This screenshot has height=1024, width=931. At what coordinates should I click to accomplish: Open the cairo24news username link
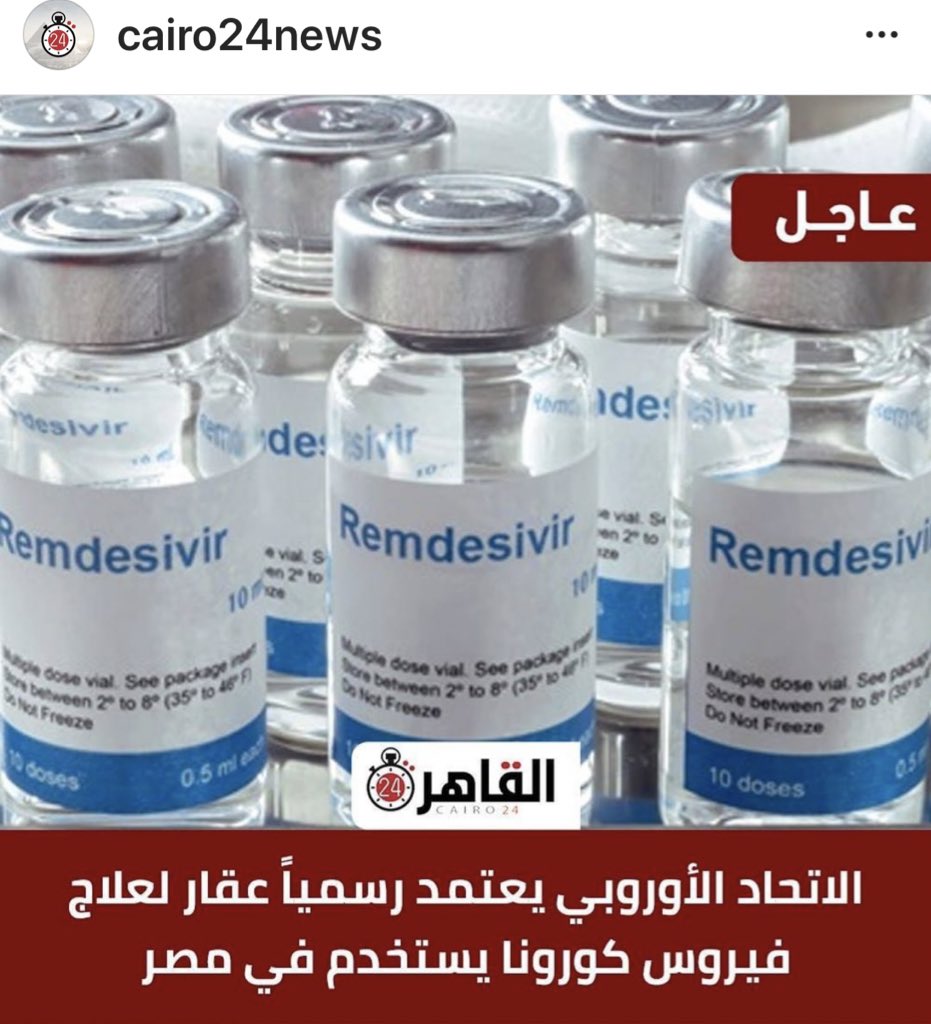pyautogui.click(x=249, y=37)
